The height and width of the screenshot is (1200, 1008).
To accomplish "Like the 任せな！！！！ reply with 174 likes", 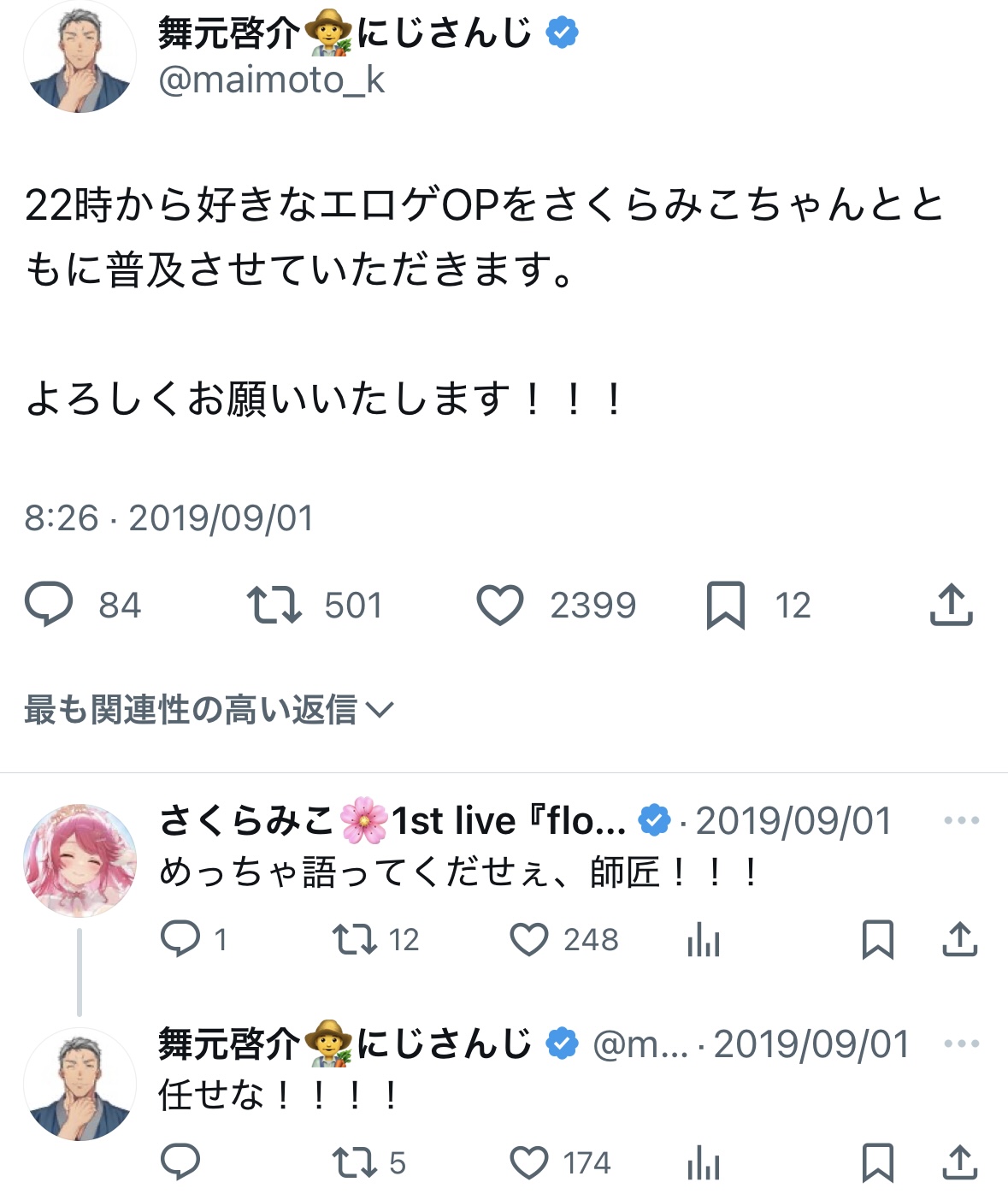I will click(529, 1162).
